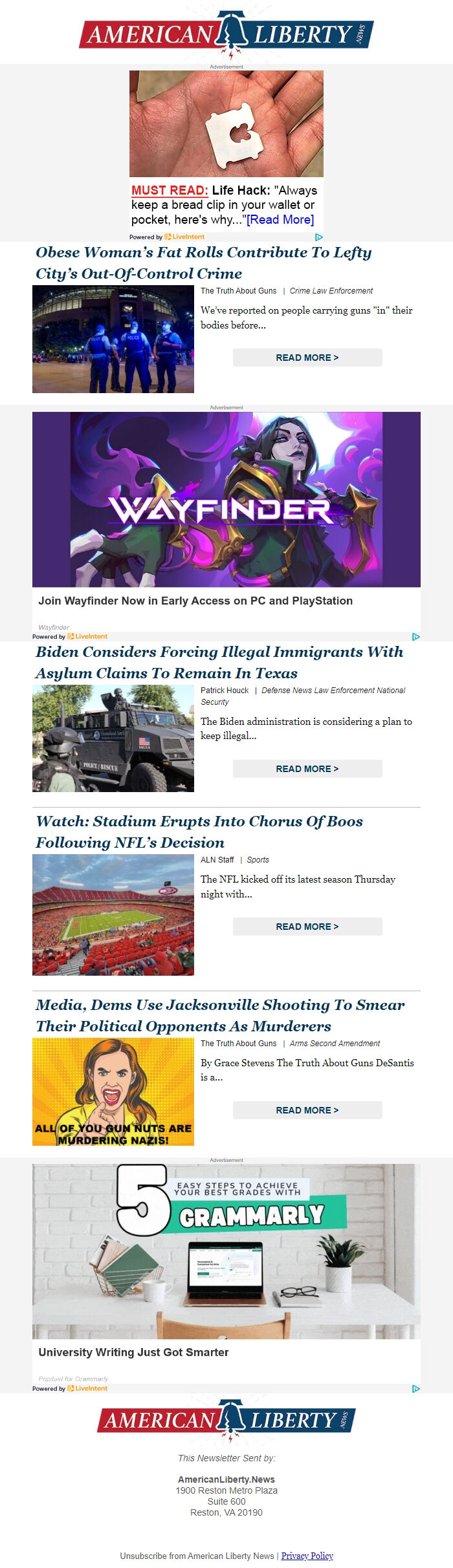Open Read More for Biden asylum story

(x=307, y=769)
